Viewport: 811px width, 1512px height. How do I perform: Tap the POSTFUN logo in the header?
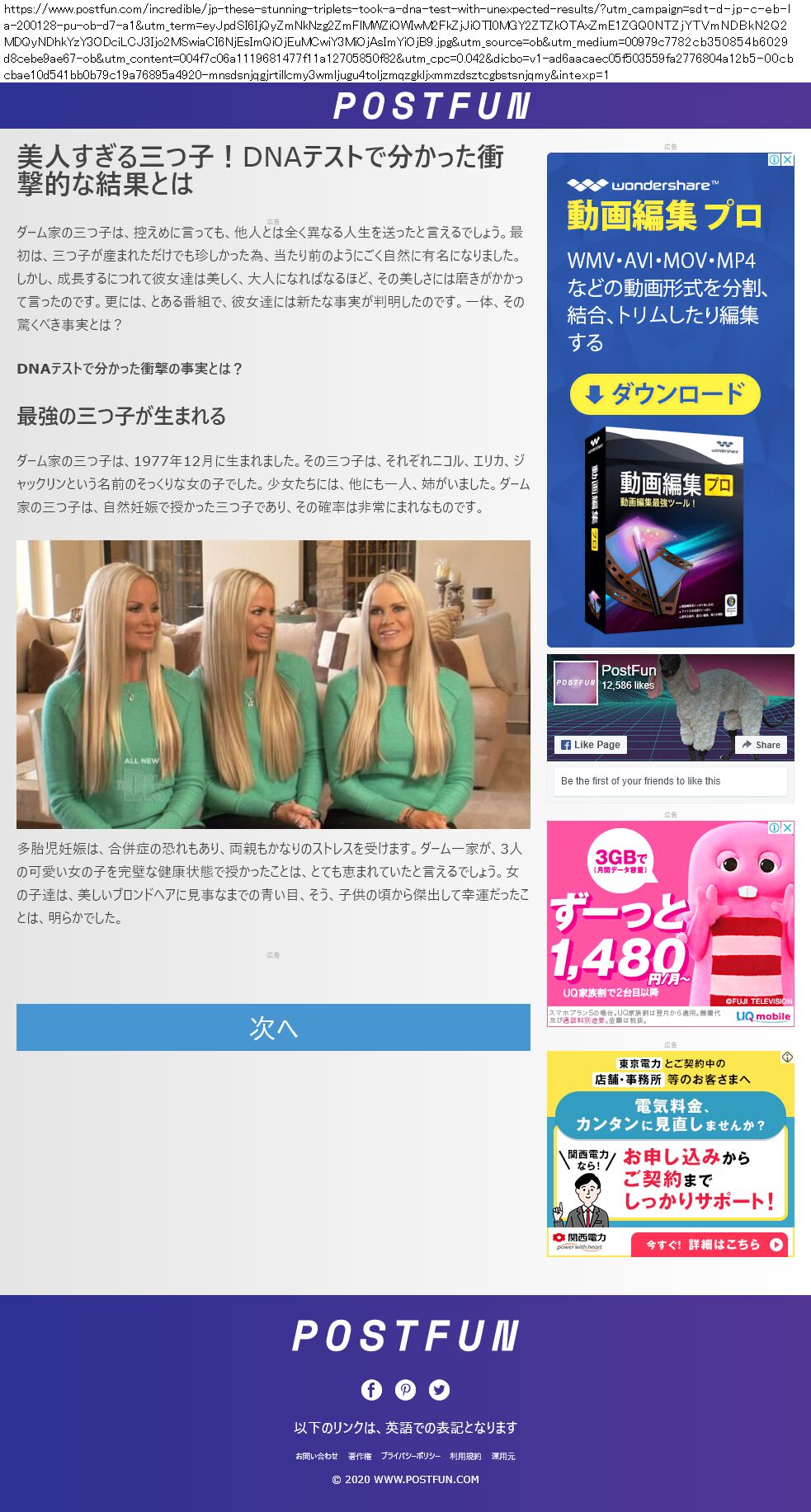coord(431,106)
